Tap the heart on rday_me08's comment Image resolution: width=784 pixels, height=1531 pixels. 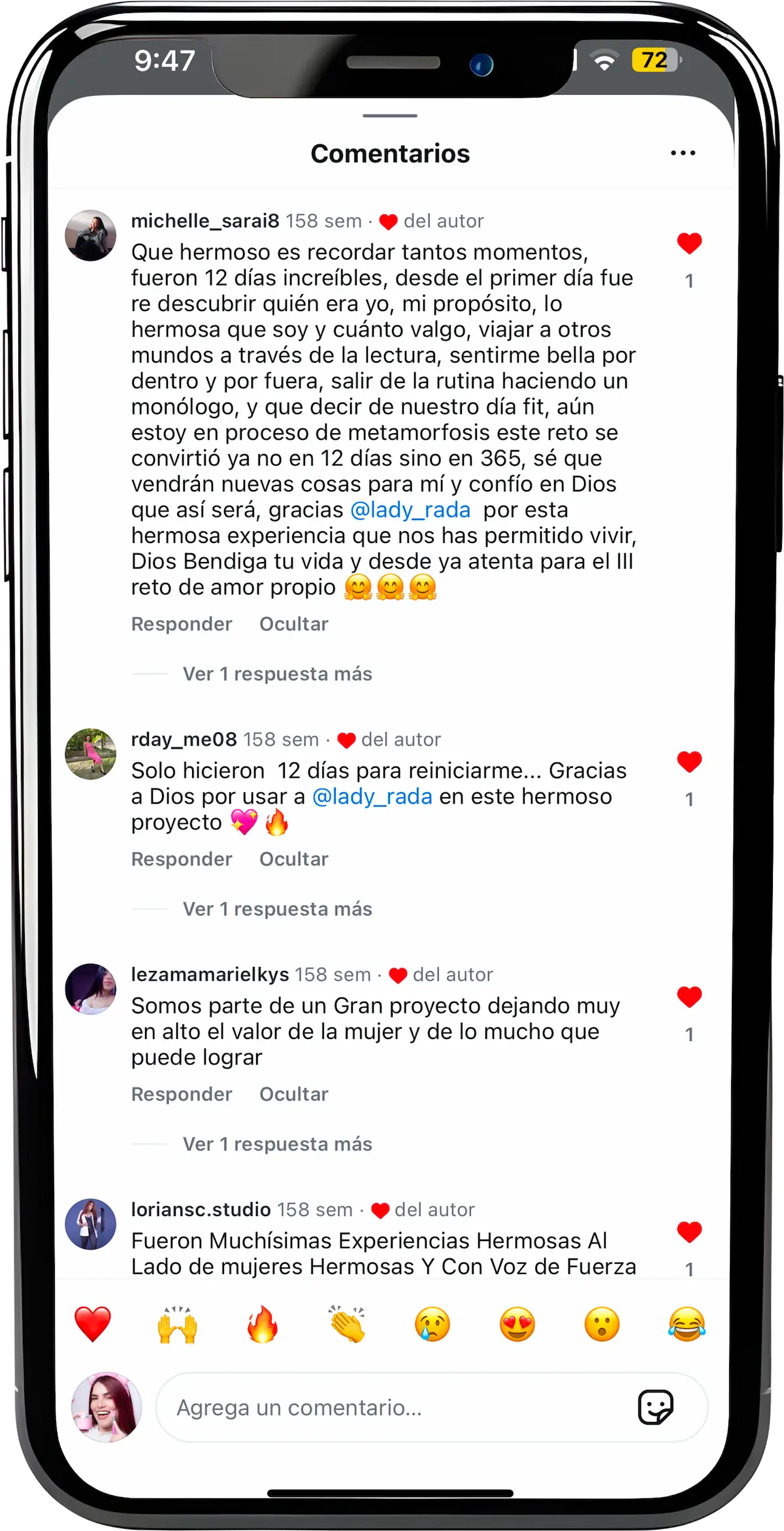point(689,761)
